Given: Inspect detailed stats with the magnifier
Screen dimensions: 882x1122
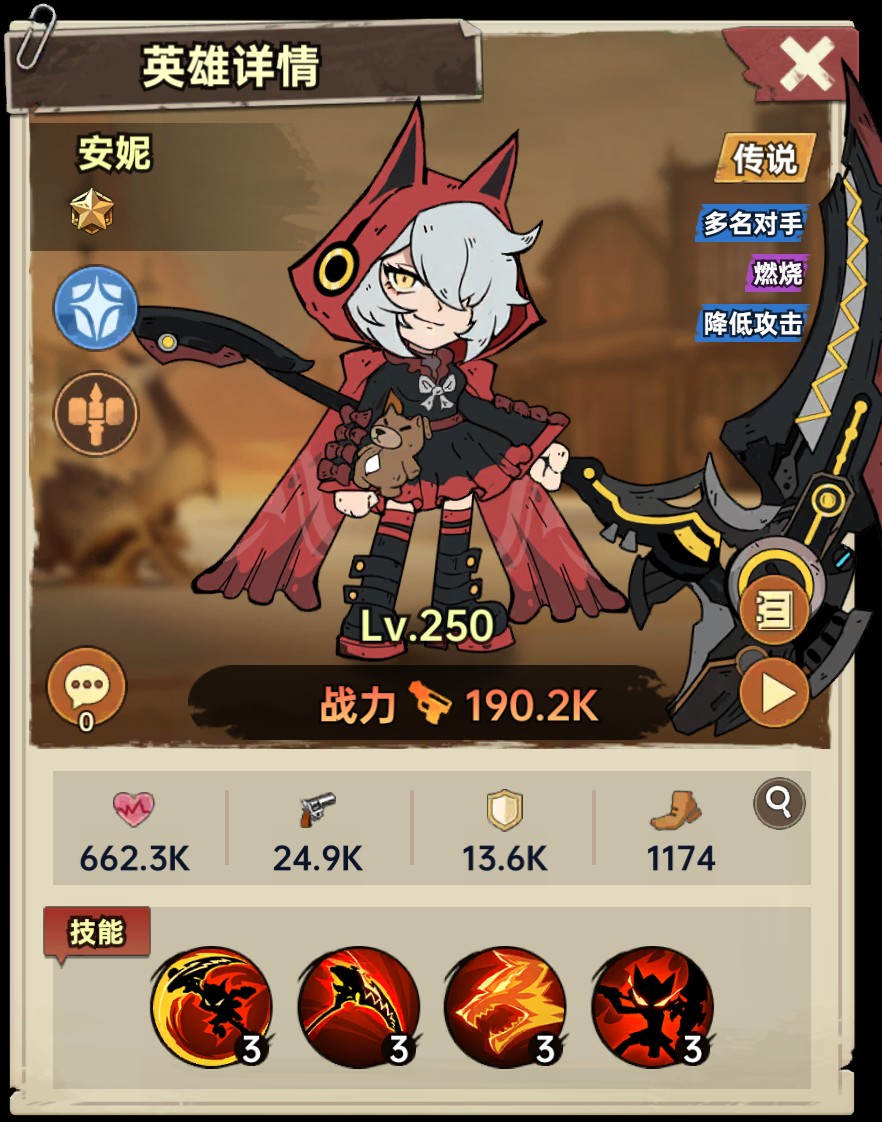Looking at the screenshot, I should coord(779,802).
